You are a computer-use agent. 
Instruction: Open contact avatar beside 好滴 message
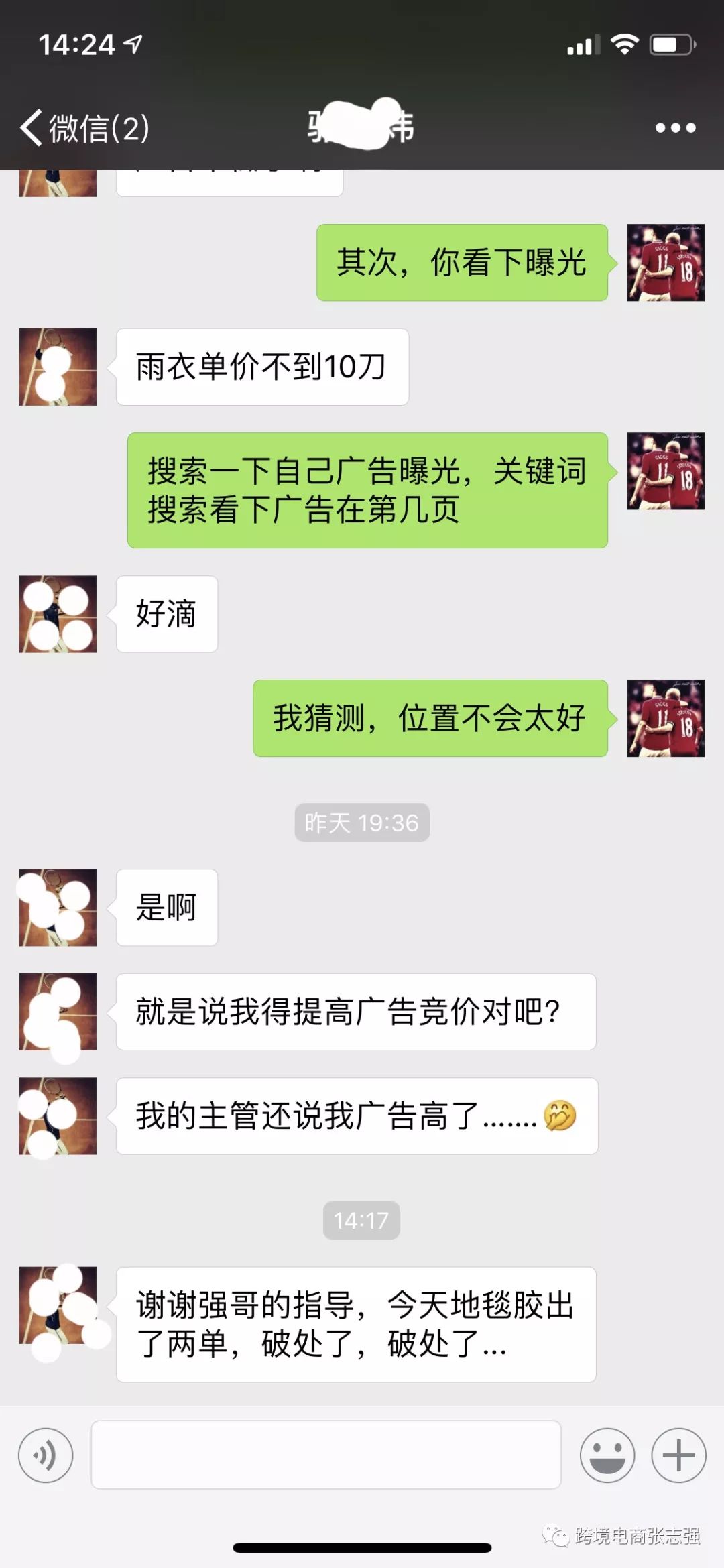58,613
